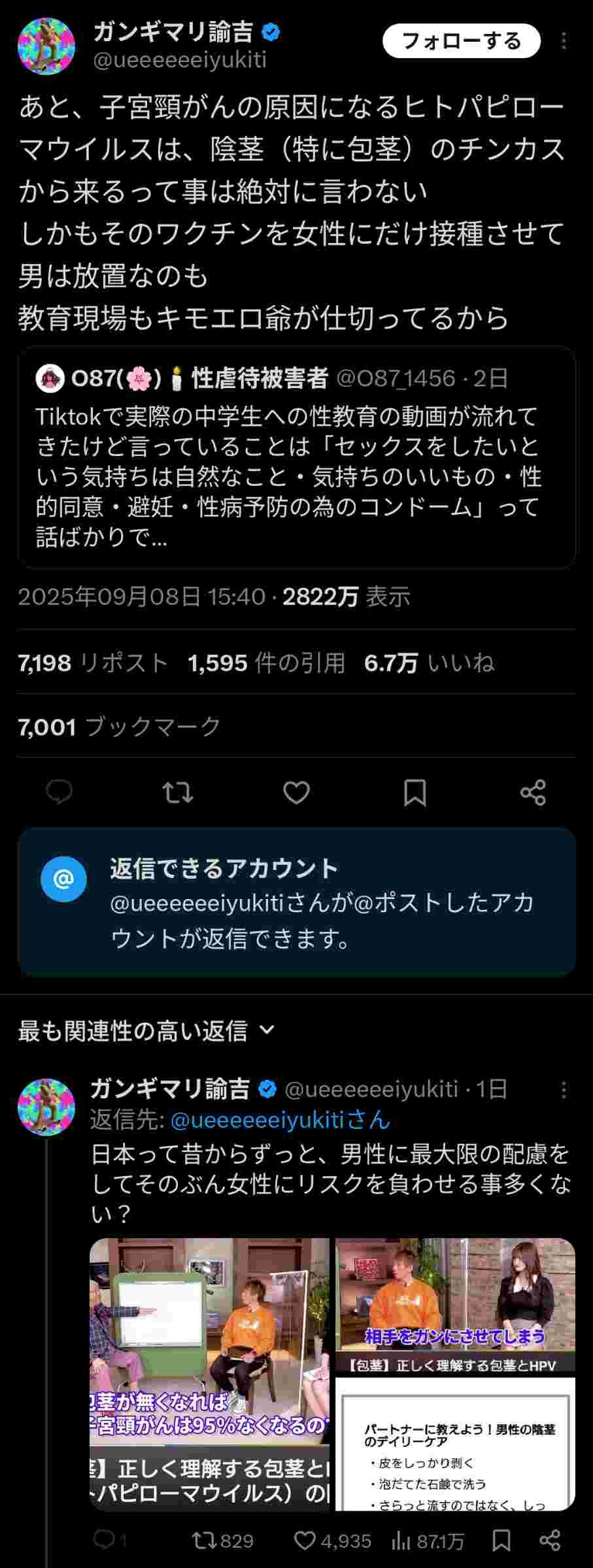Open the quoted post by O87

point(296,457)
